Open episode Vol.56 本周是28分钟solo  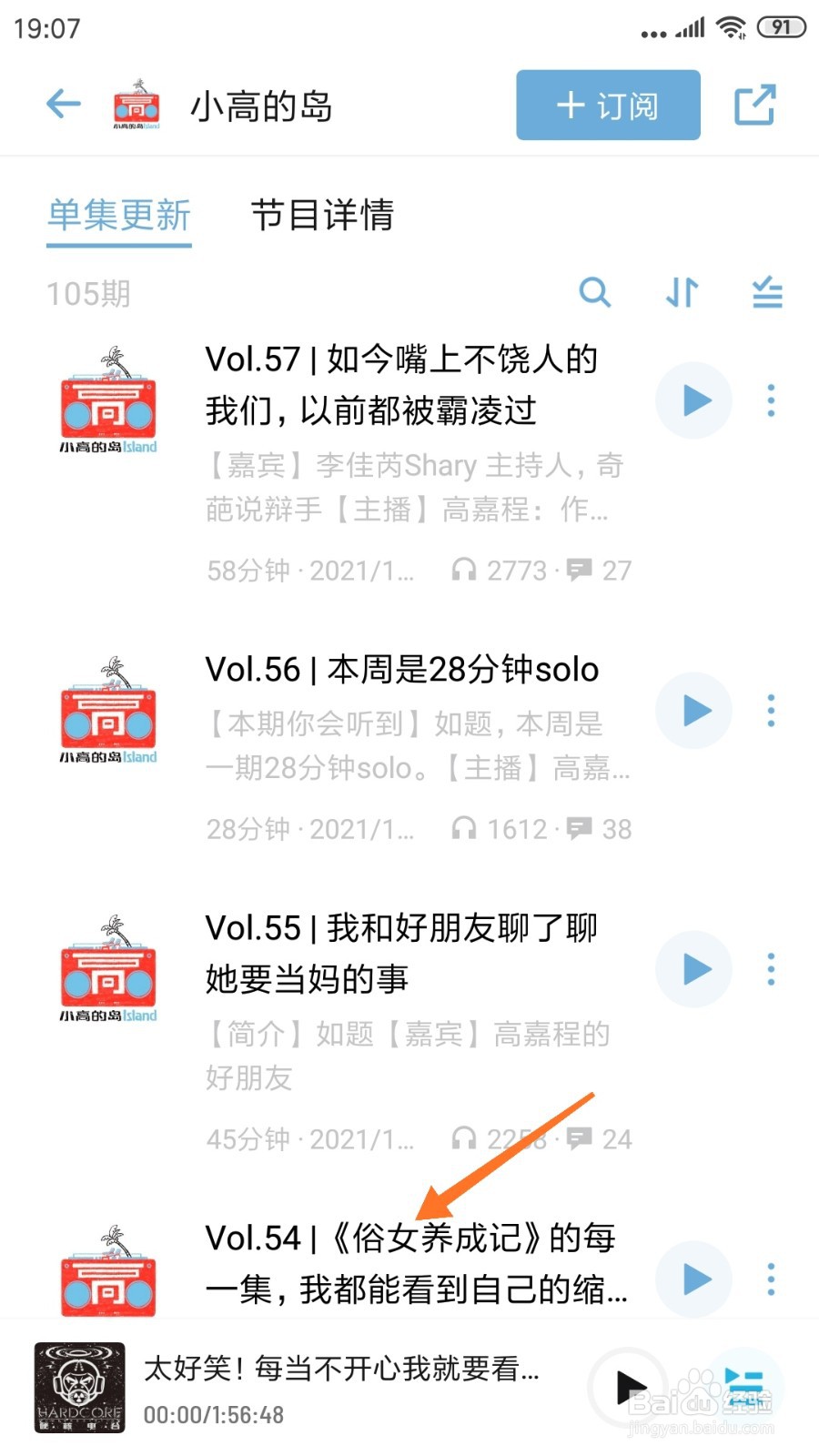tap(402, 670)
